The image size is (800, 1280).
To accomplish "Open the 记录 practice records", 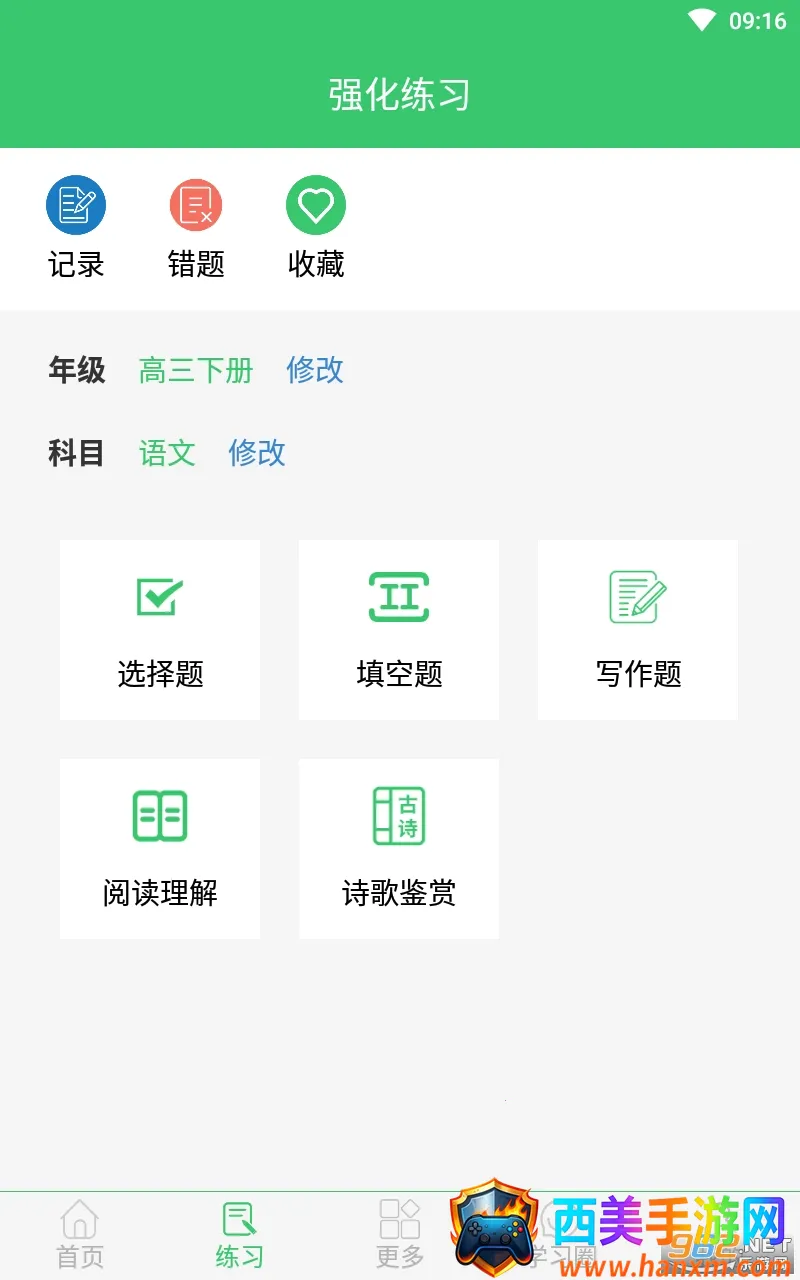I will [x=76, y=227].
